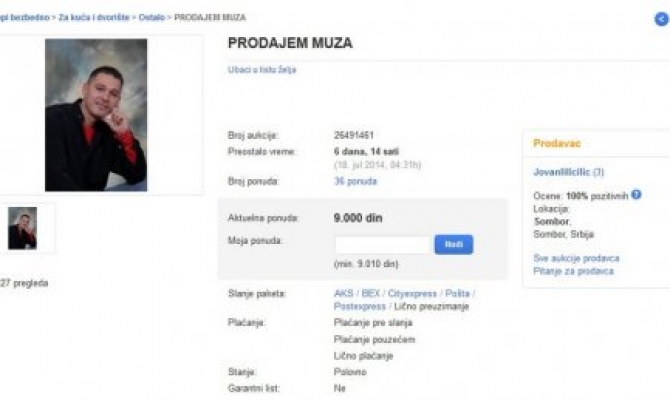Add item via Ubaci u listu želja
Screen dimensions: 670x400
coord(262,70)
